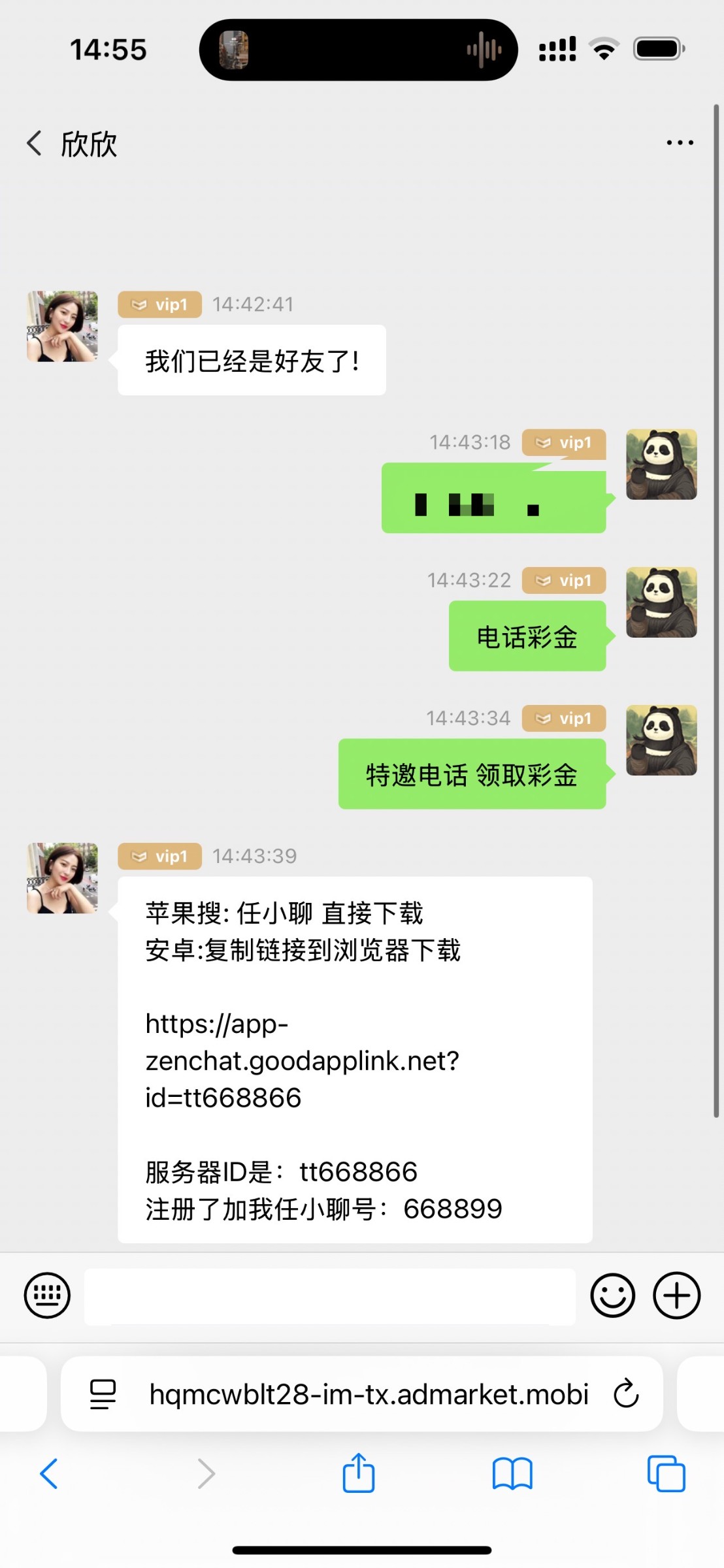Open the three-dot chat options menu
Image resolution: width=724 pixels, height=1568 pixels.
click(680, 142)
